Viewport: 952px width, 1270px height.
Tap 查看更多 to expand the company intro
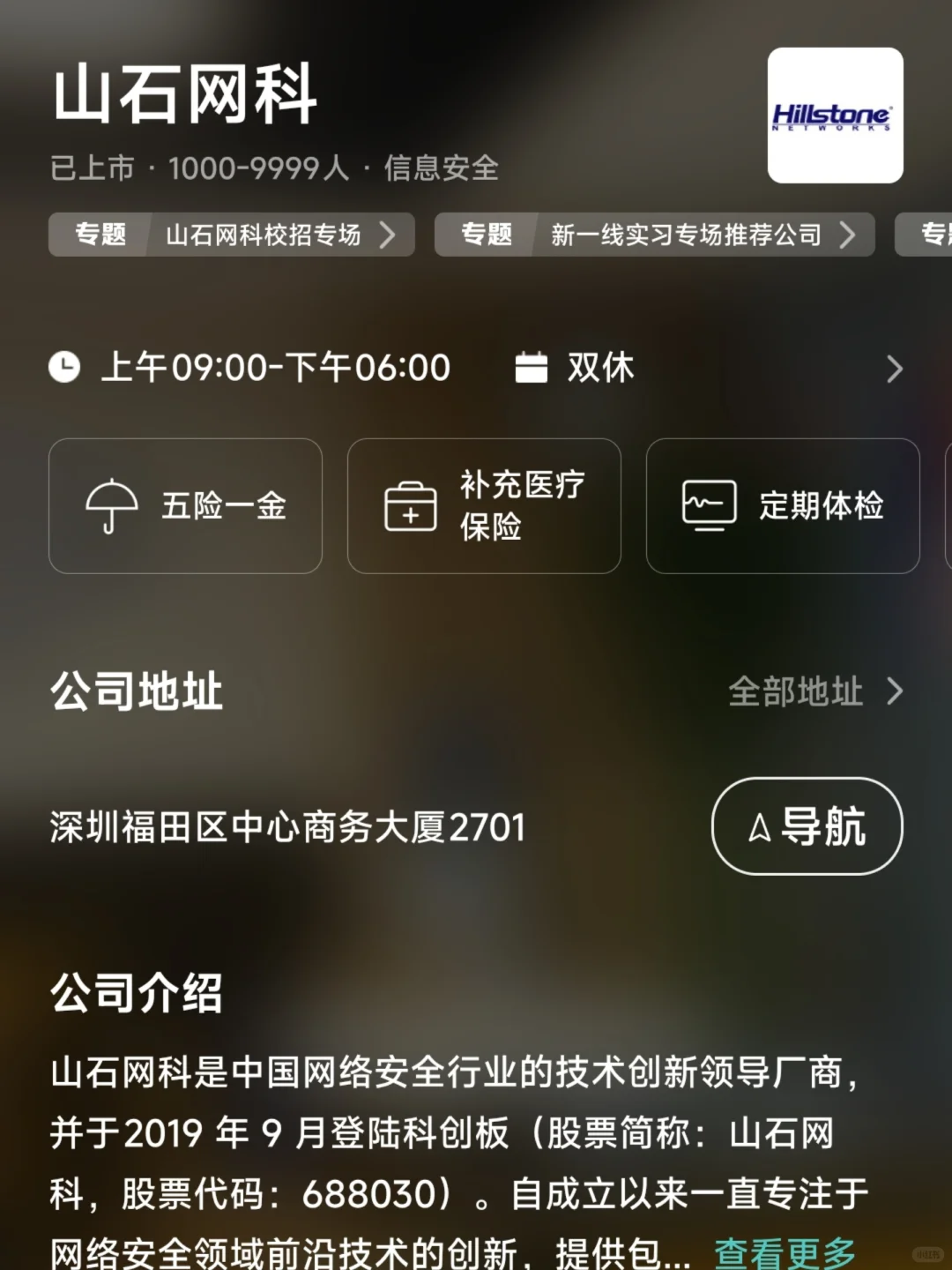coord(785,1251)
